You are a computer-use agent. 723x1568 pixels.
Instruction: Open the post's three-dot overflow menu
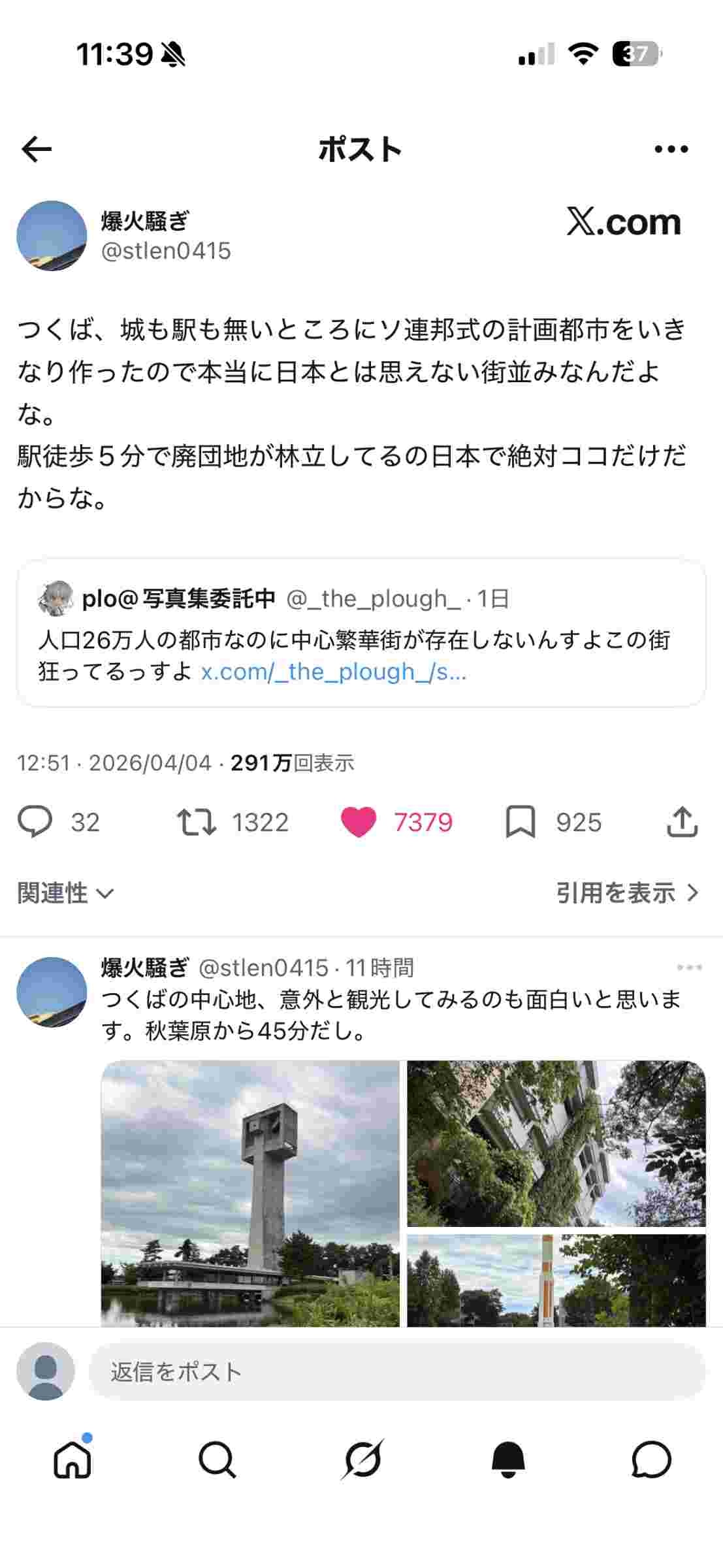tap(671, 150)
